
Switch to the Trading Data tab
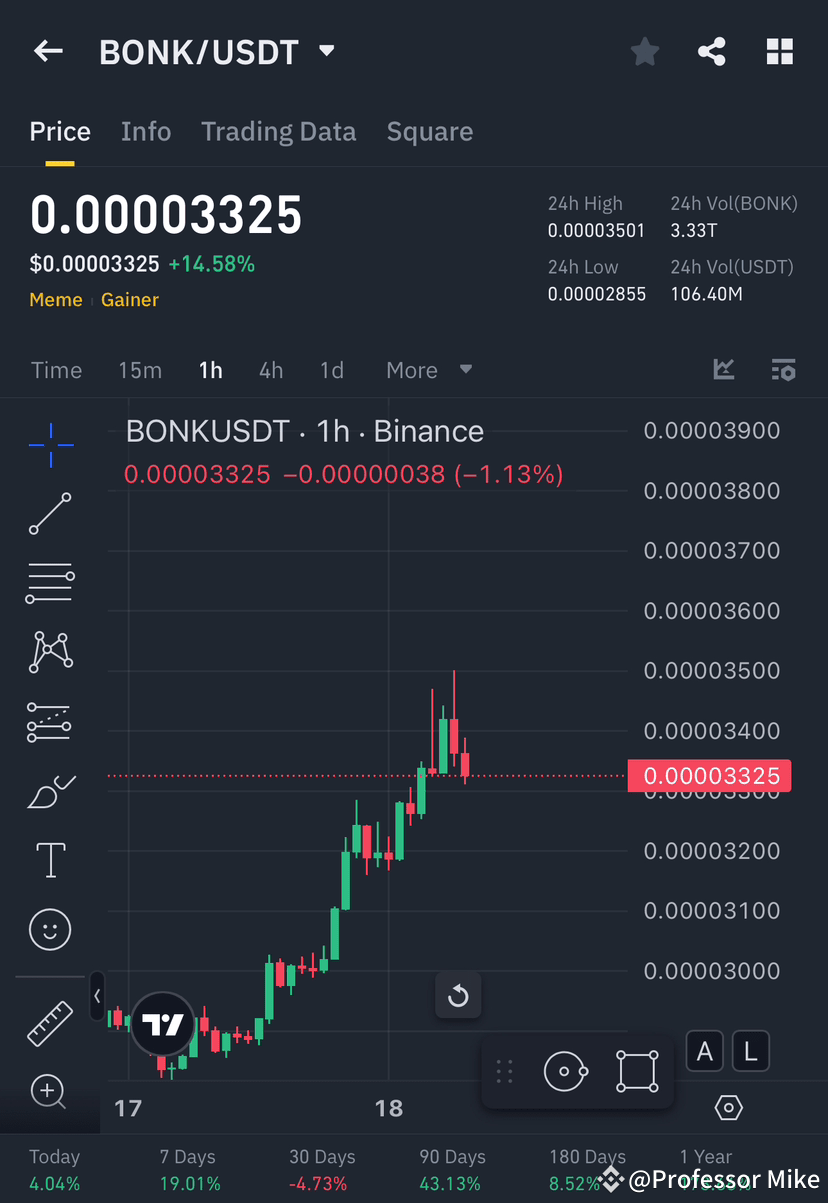[279, 131]
